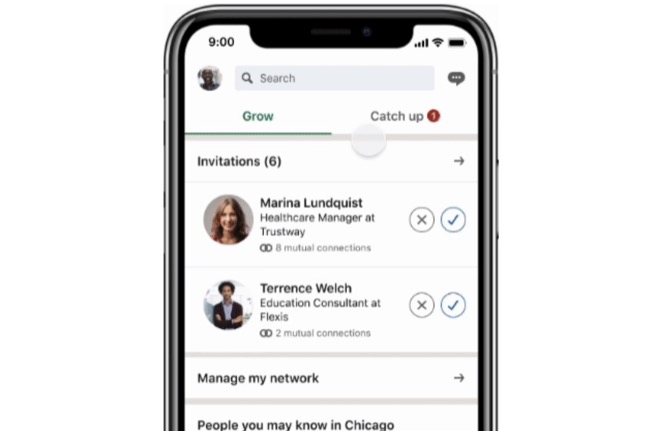650x431 pixels.
Task: View Marina Lundquist's profile
Action: [229, 220]
